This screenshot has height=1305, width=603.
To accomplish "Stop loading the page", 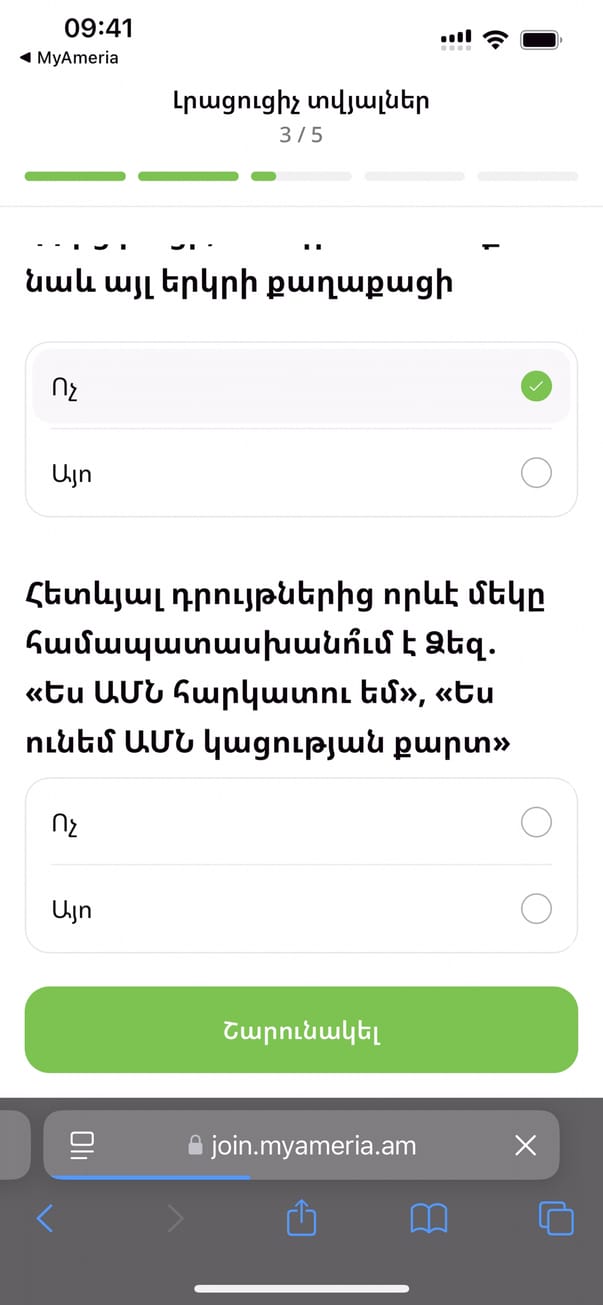I will coord(525,1145).
